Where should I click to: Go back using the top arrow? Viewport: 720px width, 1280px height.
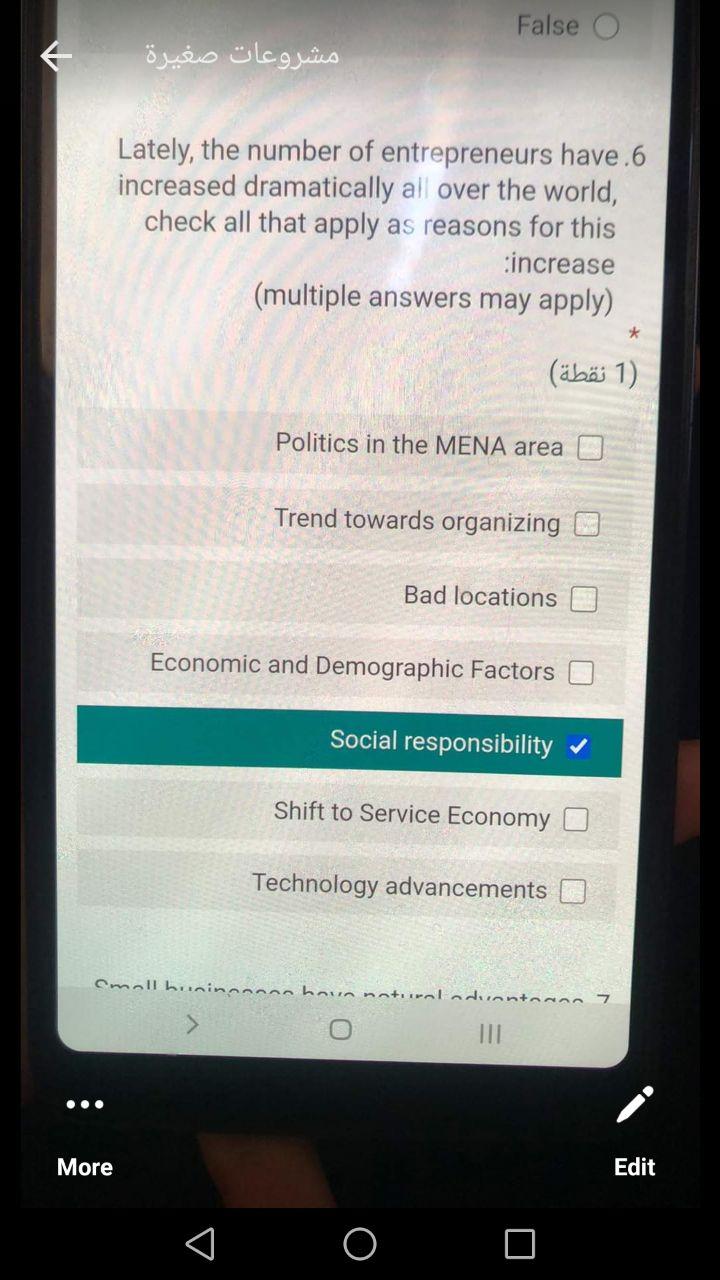pyautogui.click(x=56, y=56)
